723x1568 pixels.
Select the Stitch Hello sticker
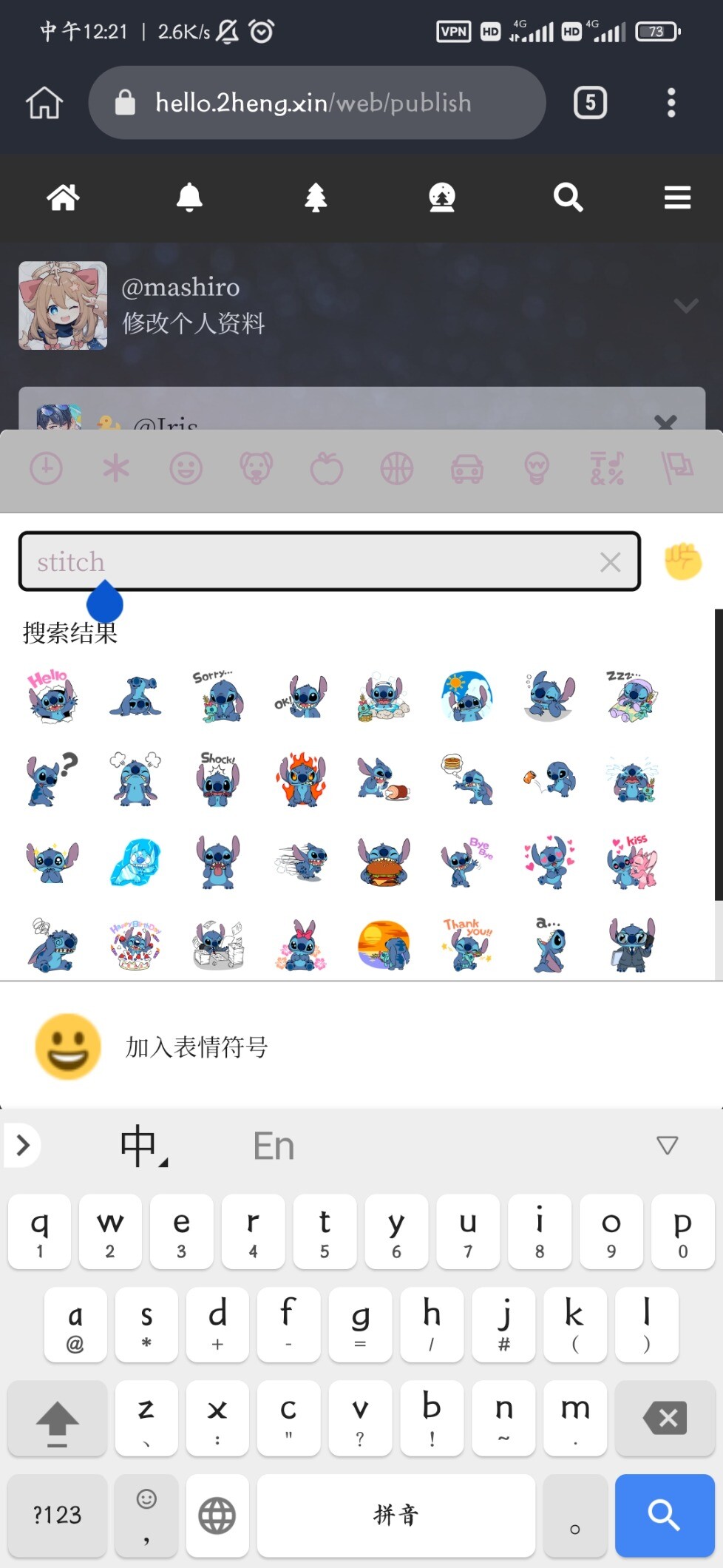[x=52, y=696]
